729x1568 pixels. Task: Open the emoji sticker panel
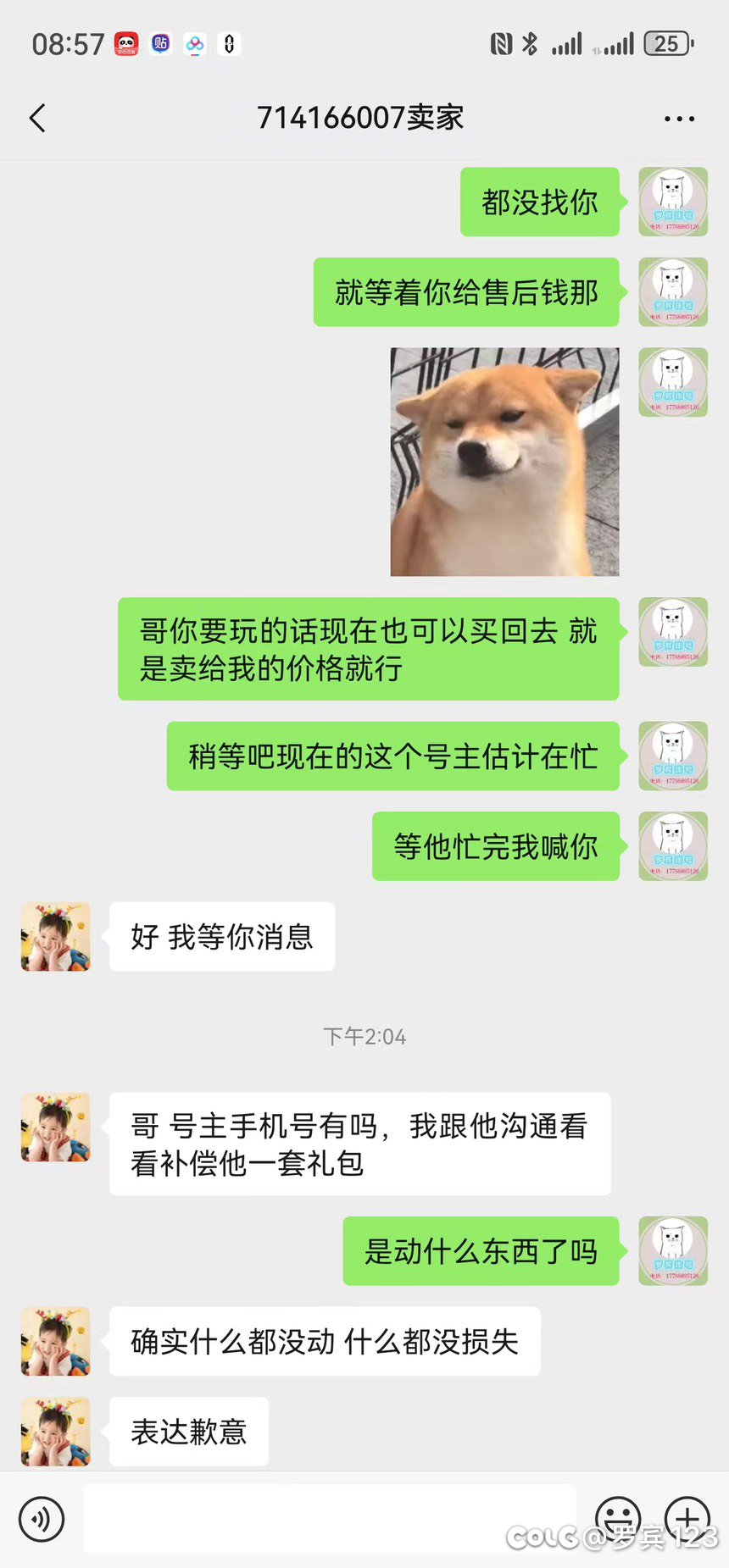pyautogui.click(x=618, y=1518)
